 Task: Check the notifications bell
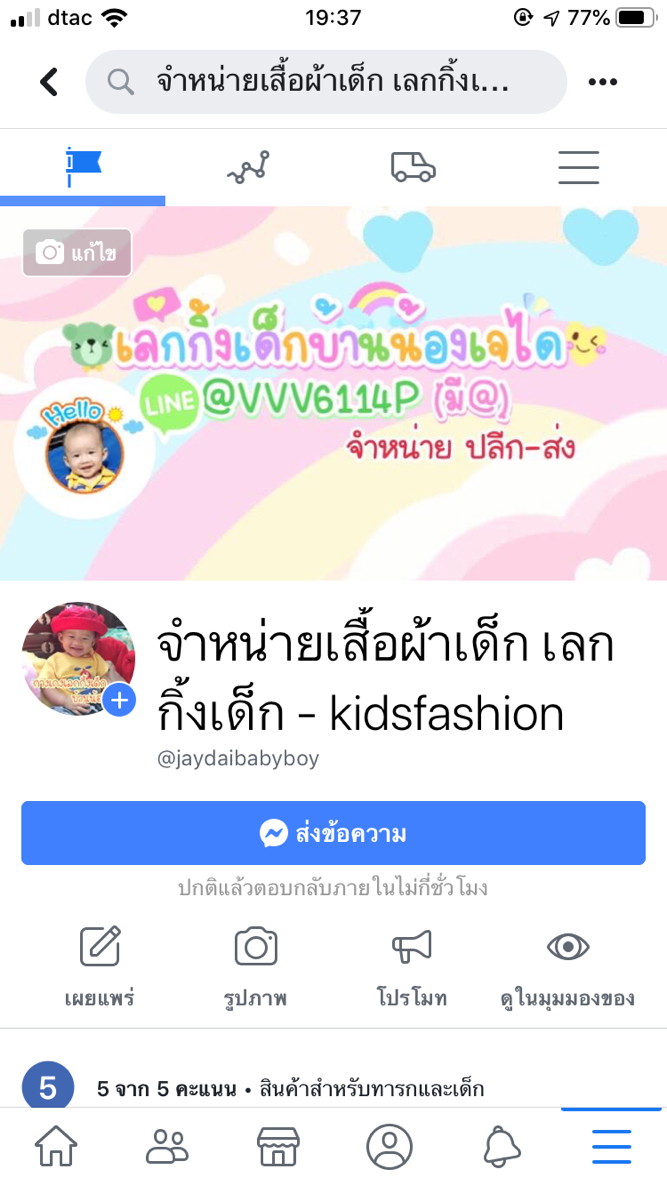click(501, 1146)
